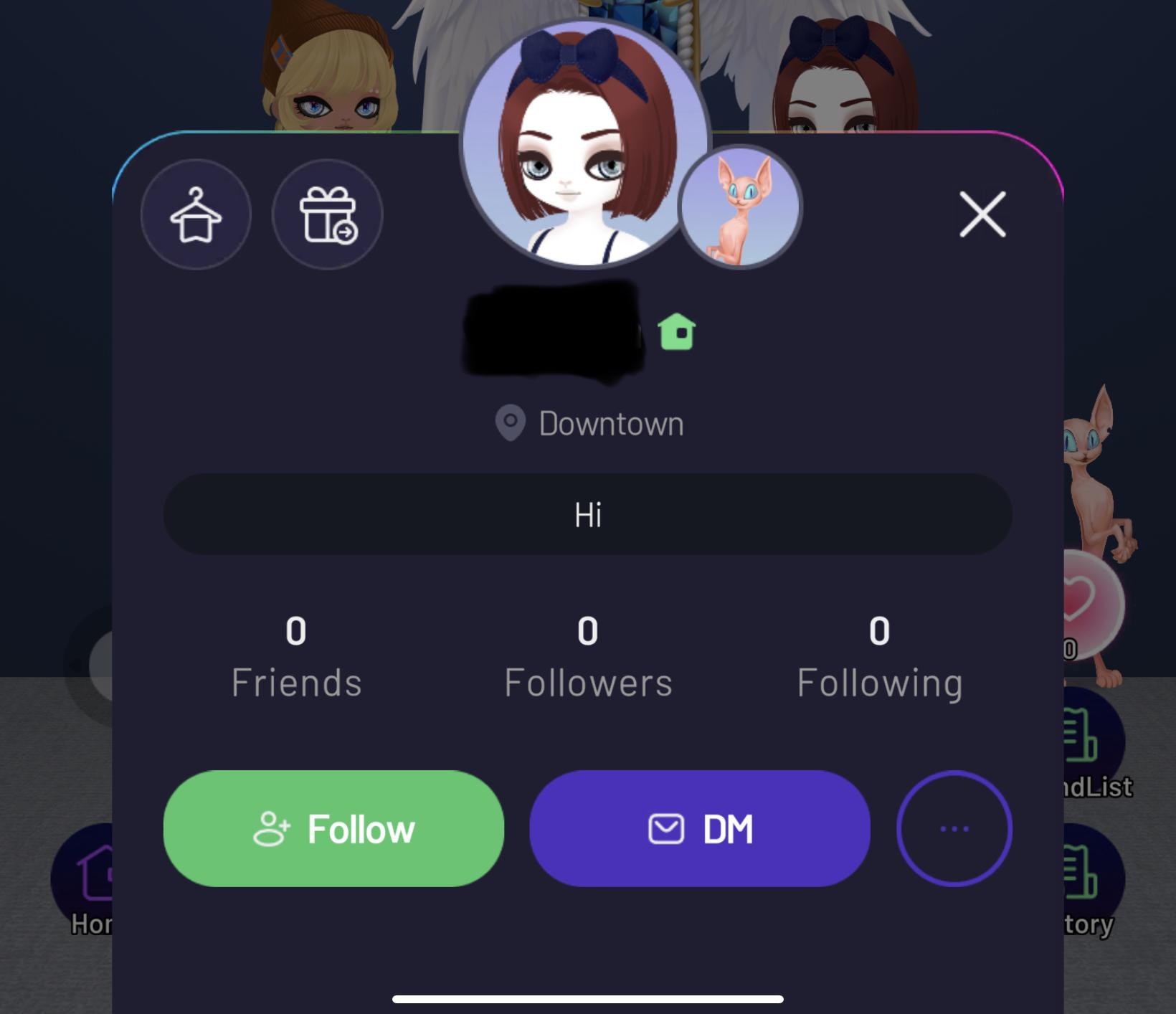Send a DM to this user
1176x1014 pixels.
coord(700,829)
